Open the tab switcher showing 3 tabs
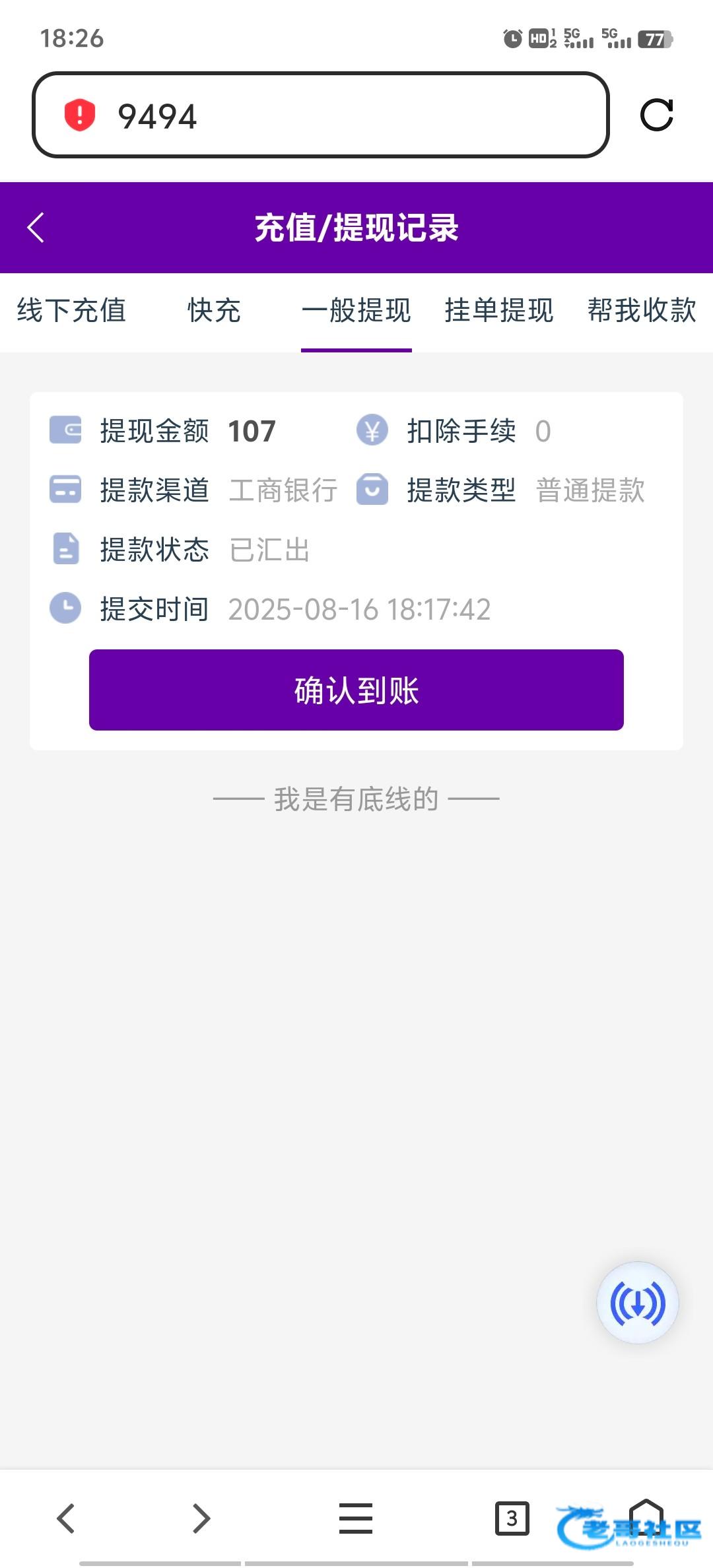 (x=512, y=1519)
